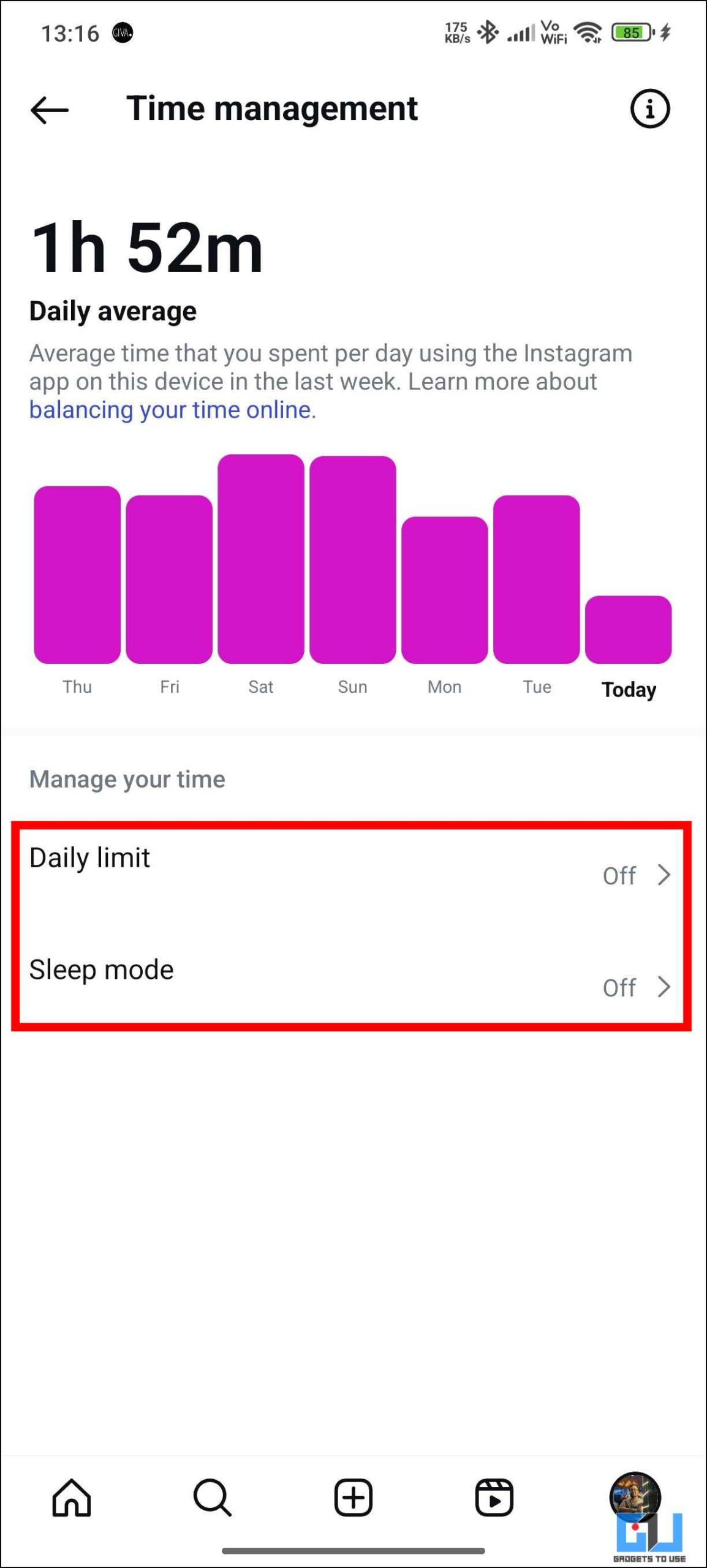Go to the Home feed tab

pos(72,1497)
